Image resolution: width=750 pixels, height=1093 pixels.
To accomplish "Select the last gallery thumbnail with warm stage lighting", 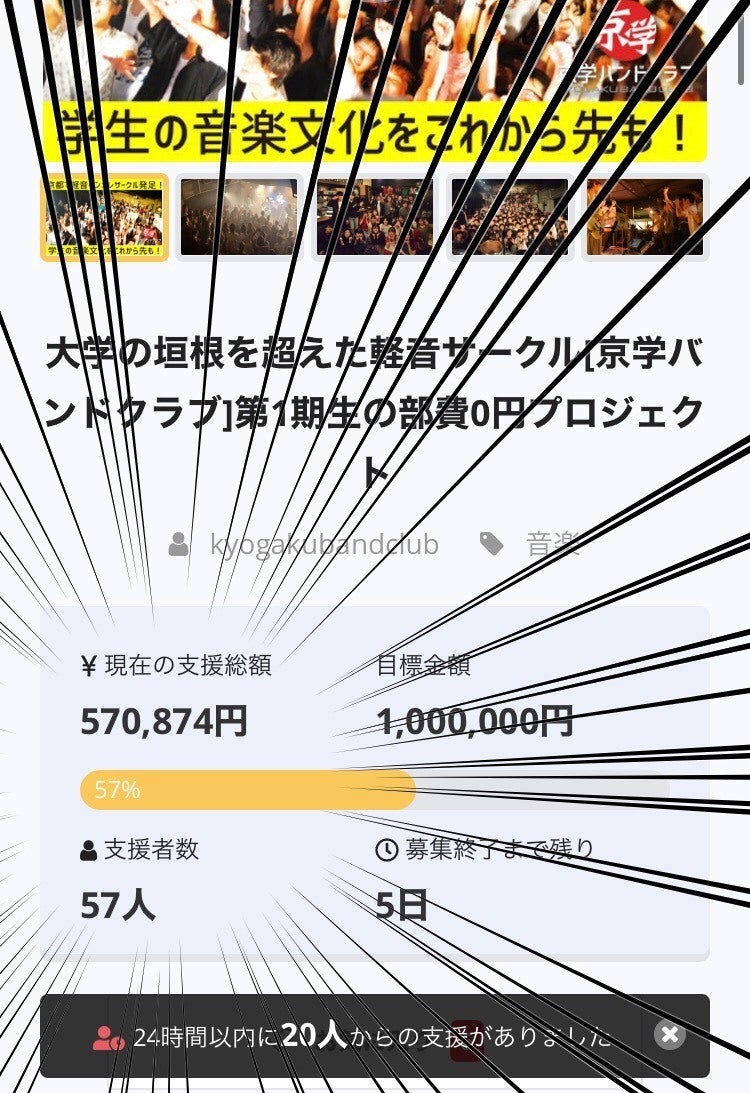I will (644, 217).
